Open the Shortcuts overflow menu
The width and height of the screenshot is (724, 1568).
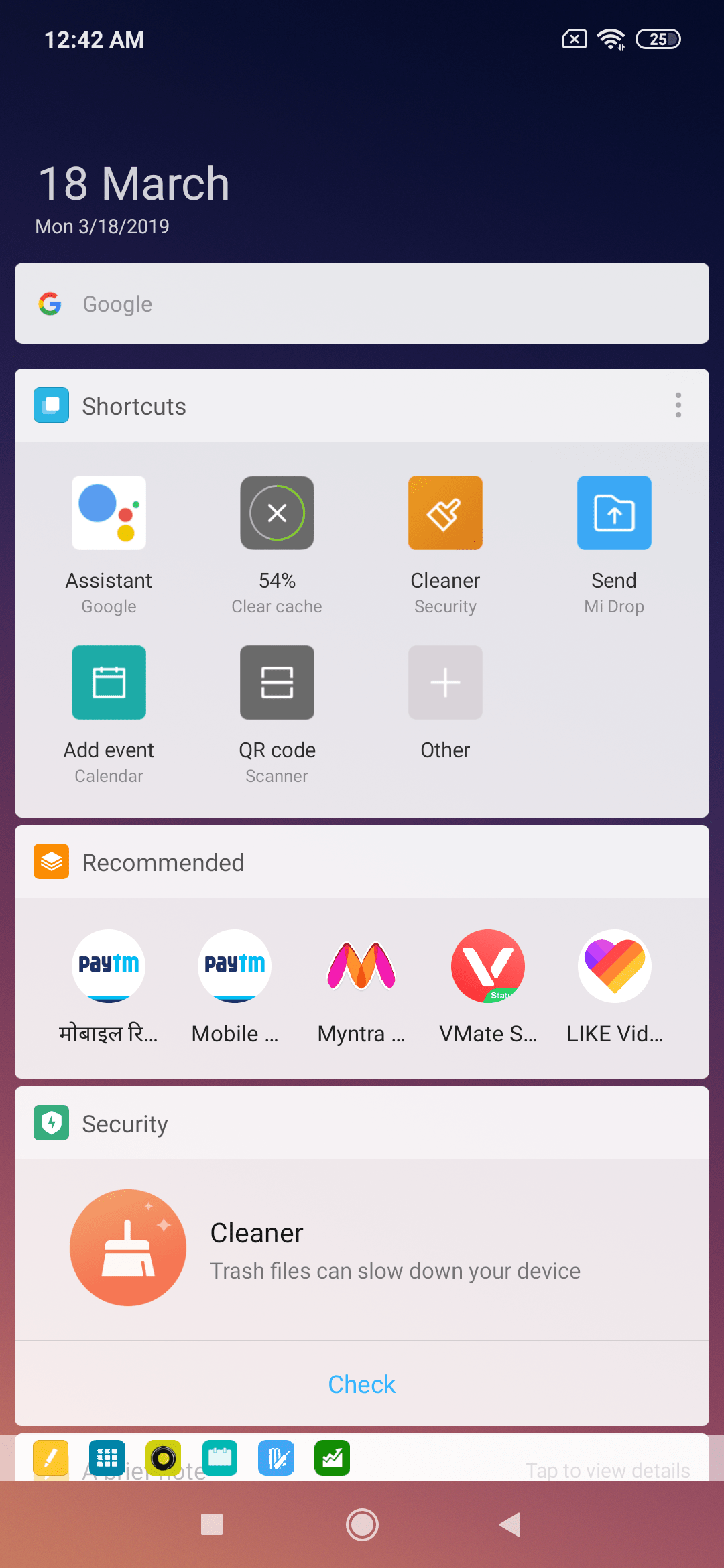(x=678, y=405)
